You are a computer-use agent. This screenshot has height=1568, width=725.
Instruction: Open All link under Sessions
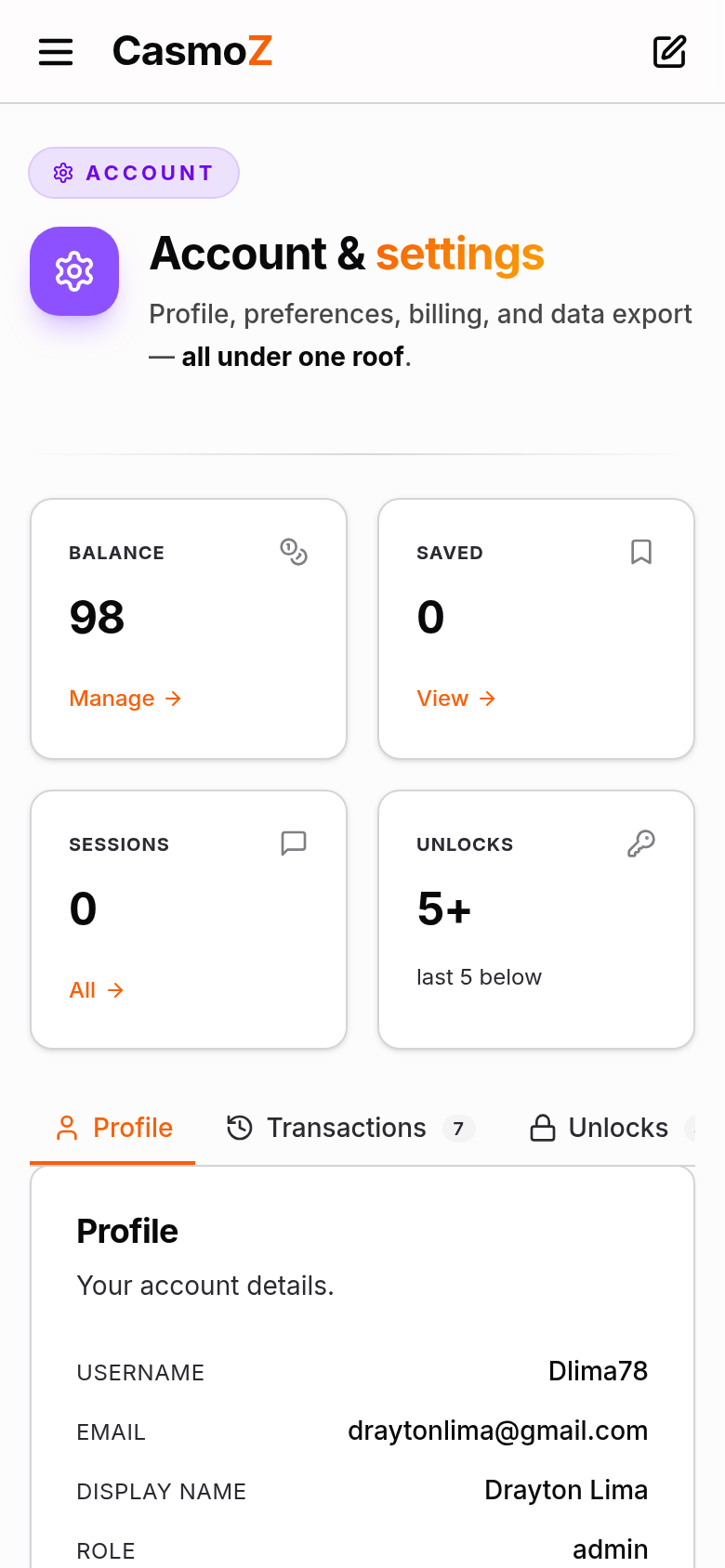[97, 990]
